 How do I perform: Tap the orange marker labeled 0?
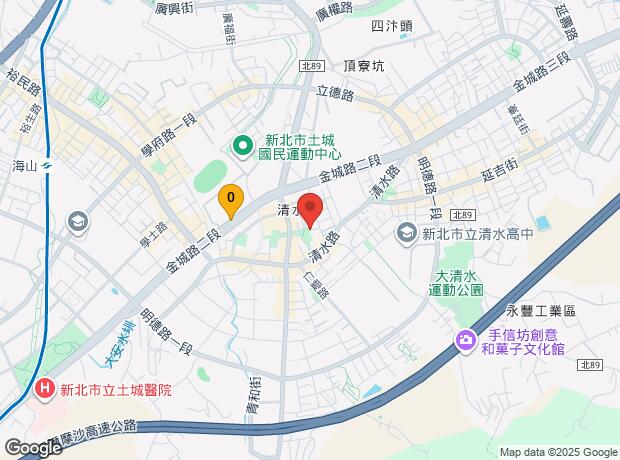point(231,201)
